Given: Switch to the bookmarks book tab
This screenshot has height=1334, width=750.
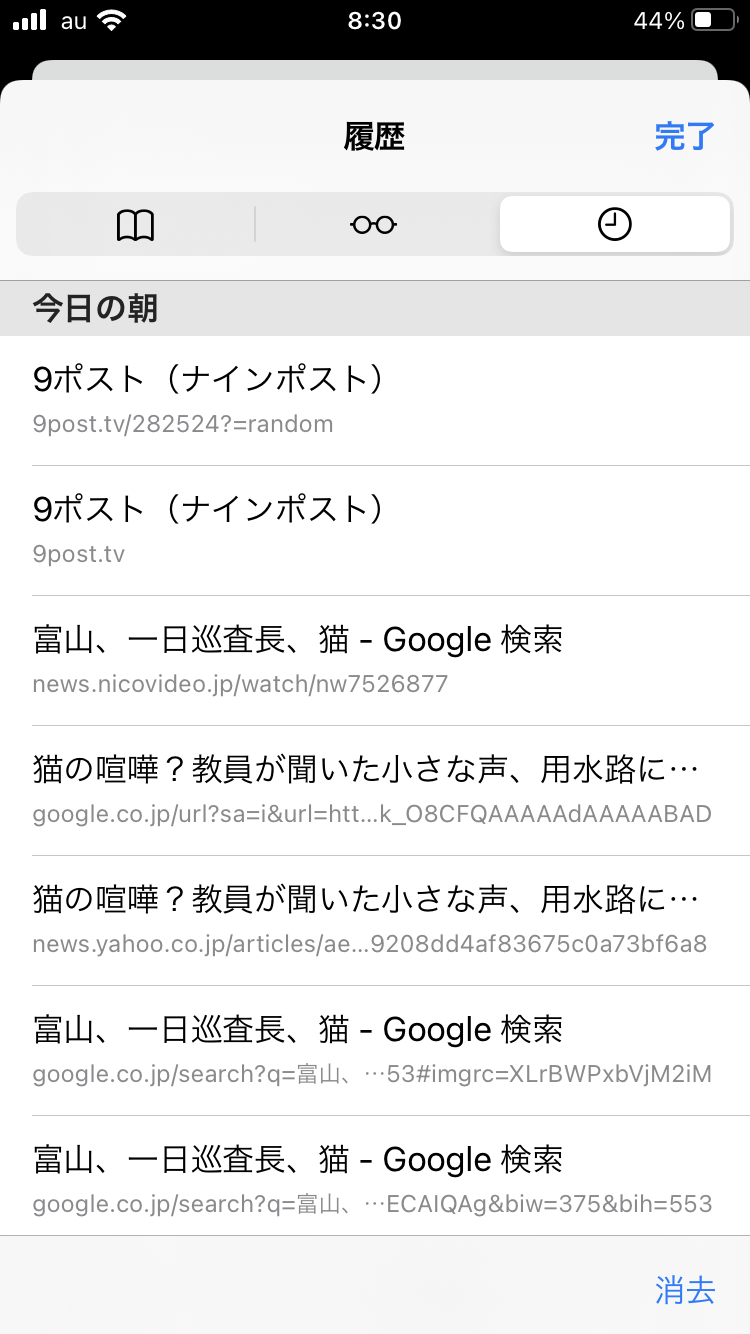Looking at the screenshot, I should click(136, 225).
